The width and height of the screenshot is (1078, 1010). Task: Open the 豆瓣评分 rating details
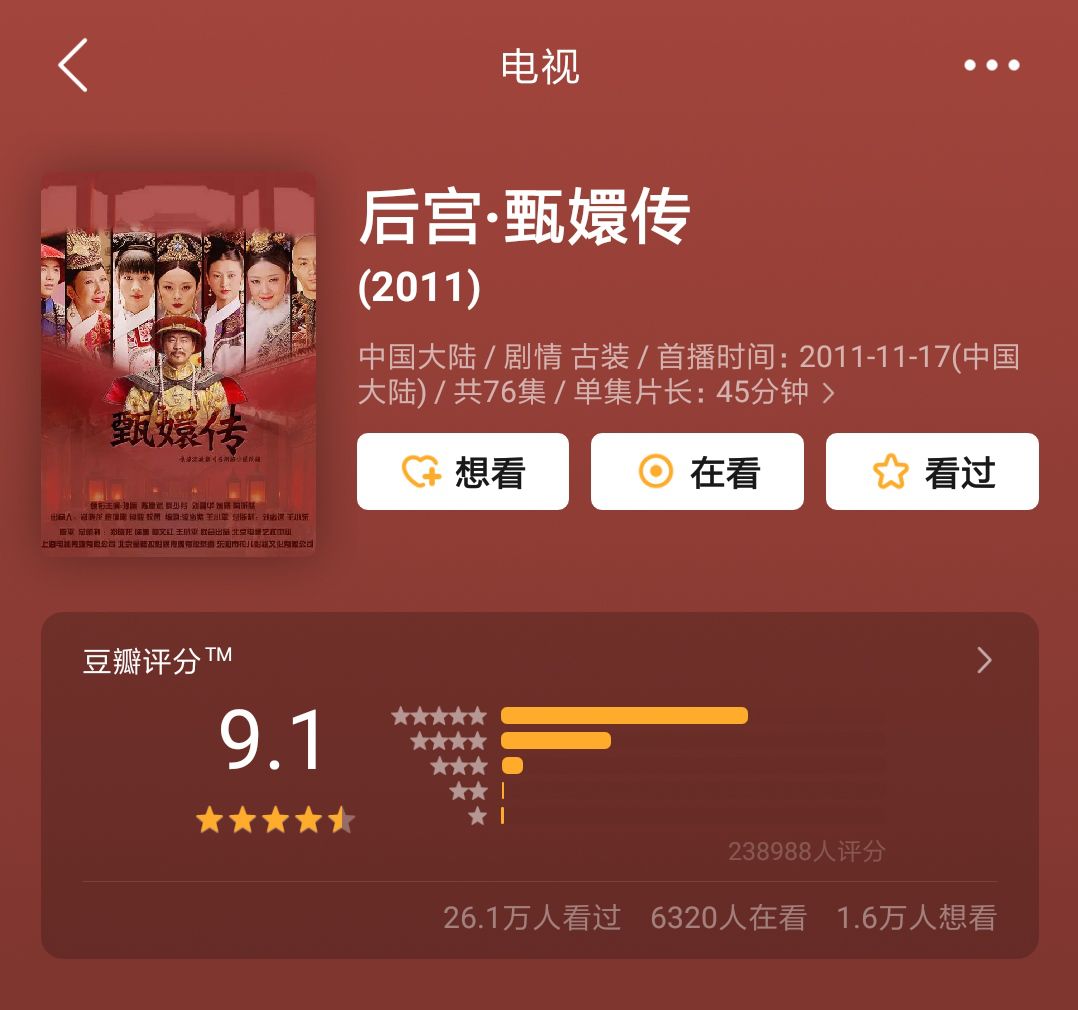(984, 660)
